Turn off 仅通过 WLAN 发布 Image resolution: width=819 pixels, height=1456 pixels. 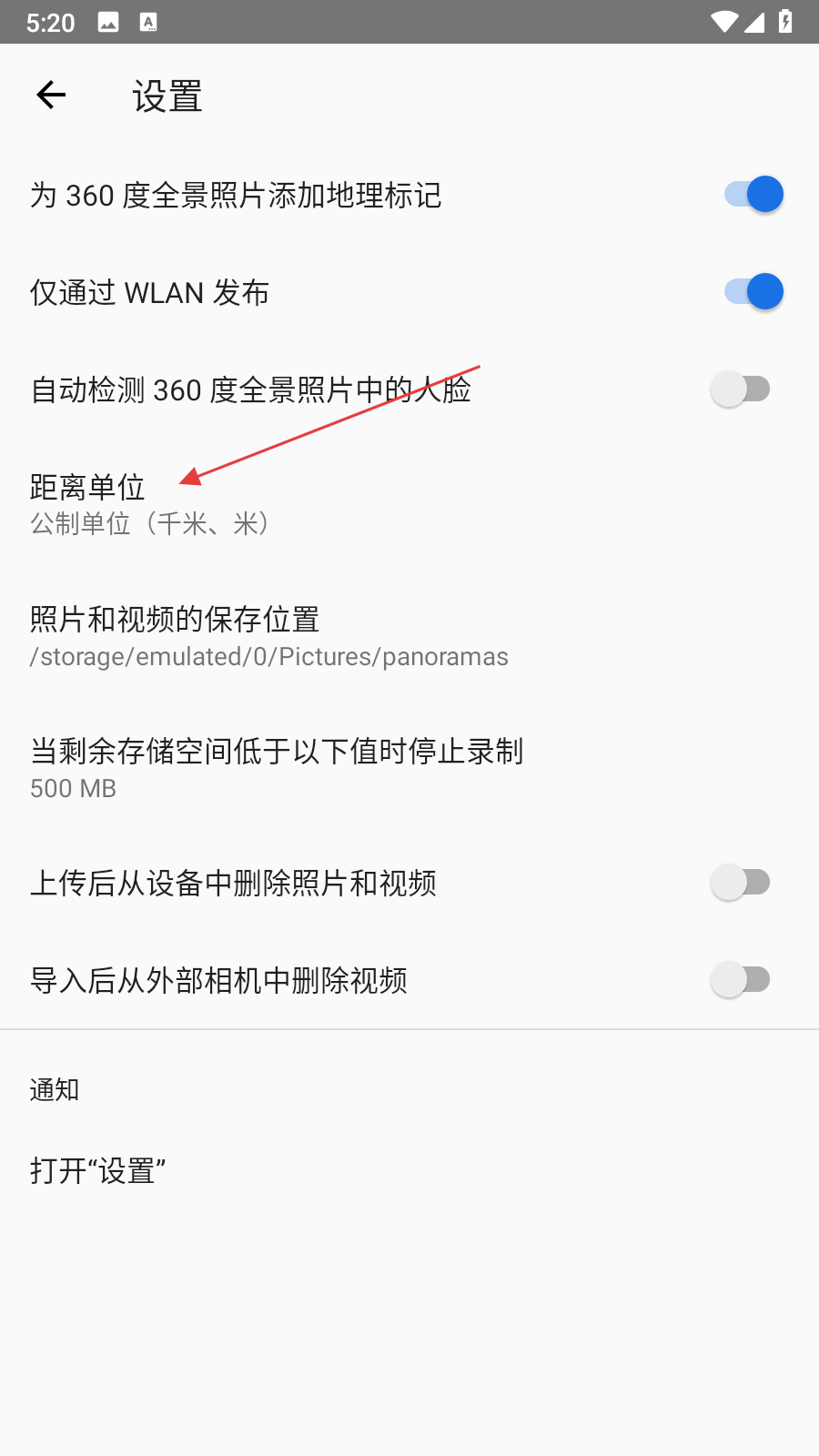point(753,292)
